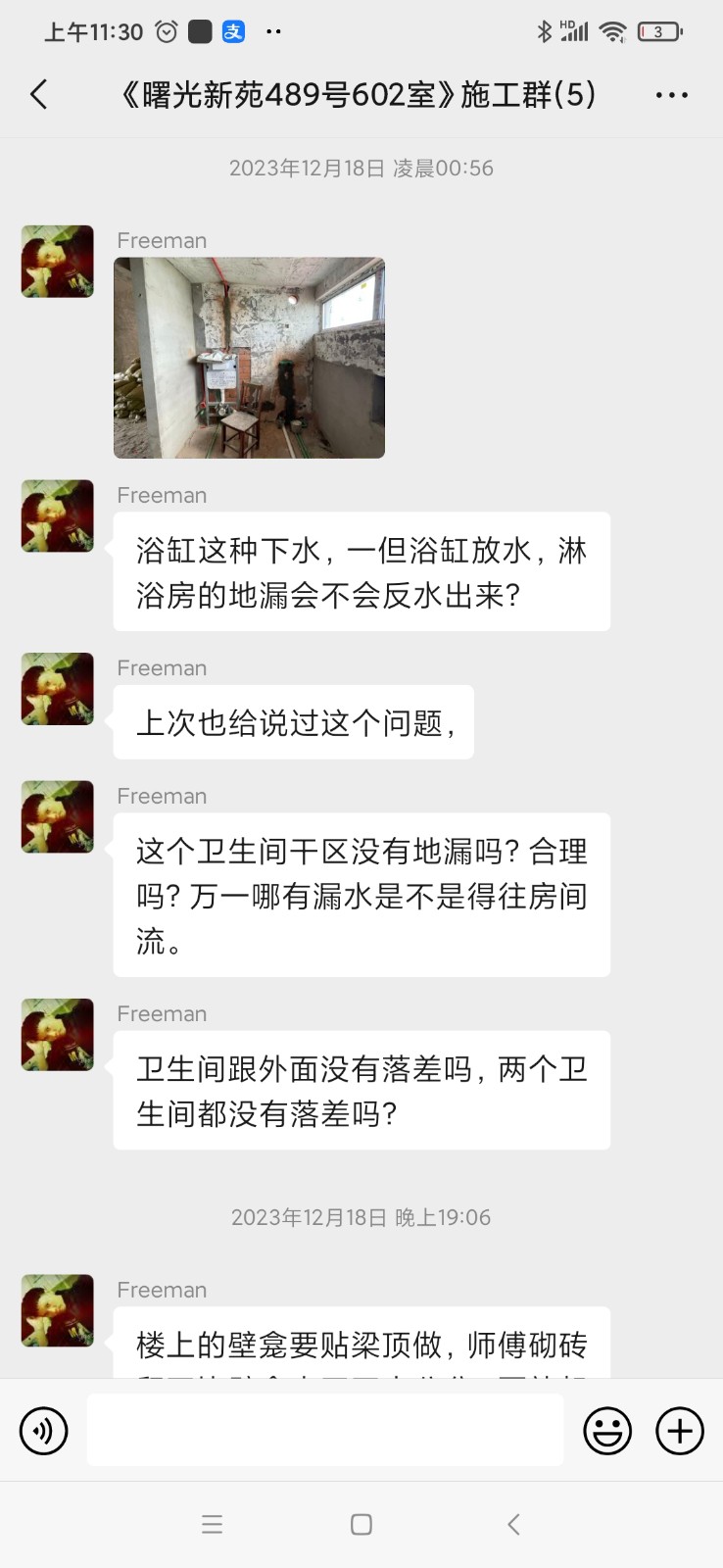Open the bathroom photo sent by Freeman
The width and height of the screenshot is (723, 1568).
(249, 358)
